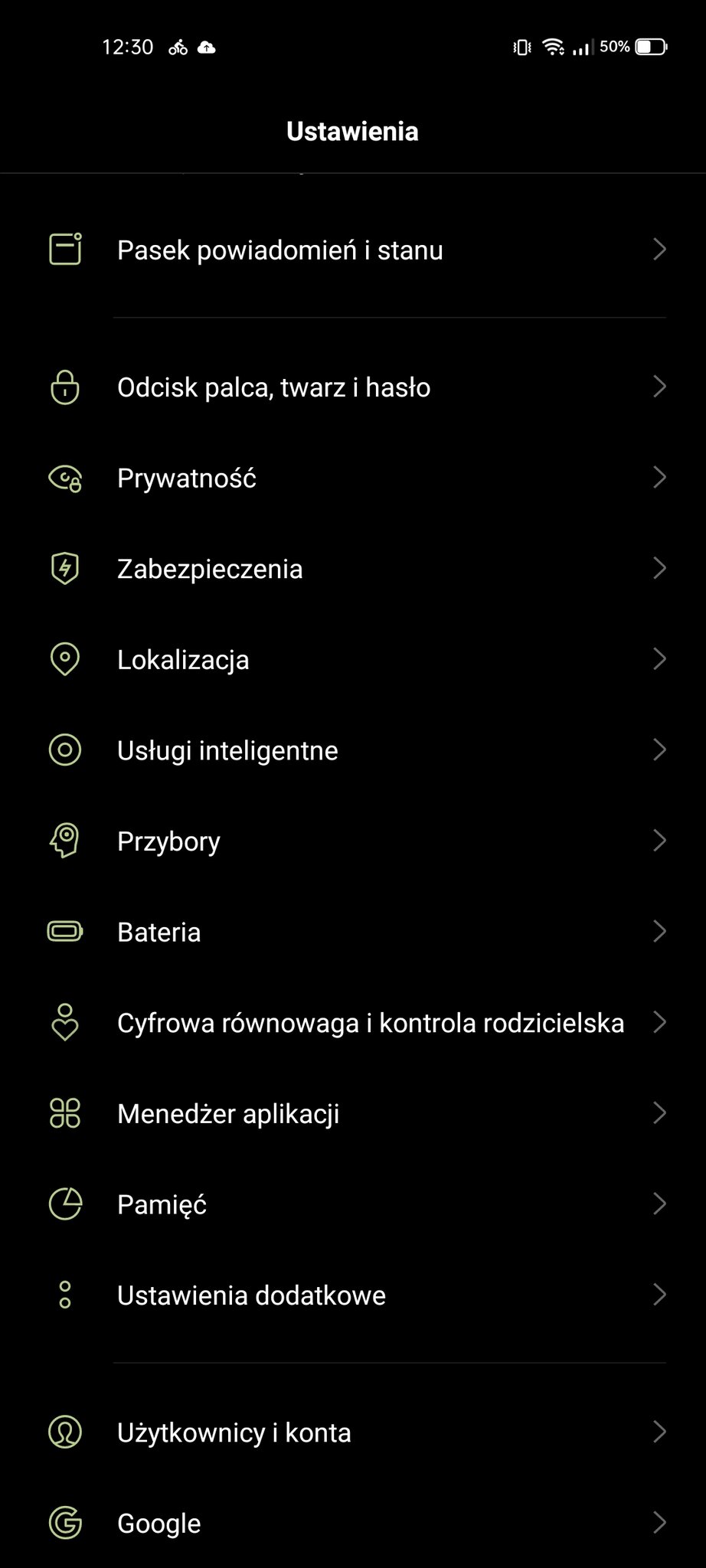This screenshot has height=1568, width=706.
Task: Select Ustawienia dodatkowe
Action: pos(353,1295)
